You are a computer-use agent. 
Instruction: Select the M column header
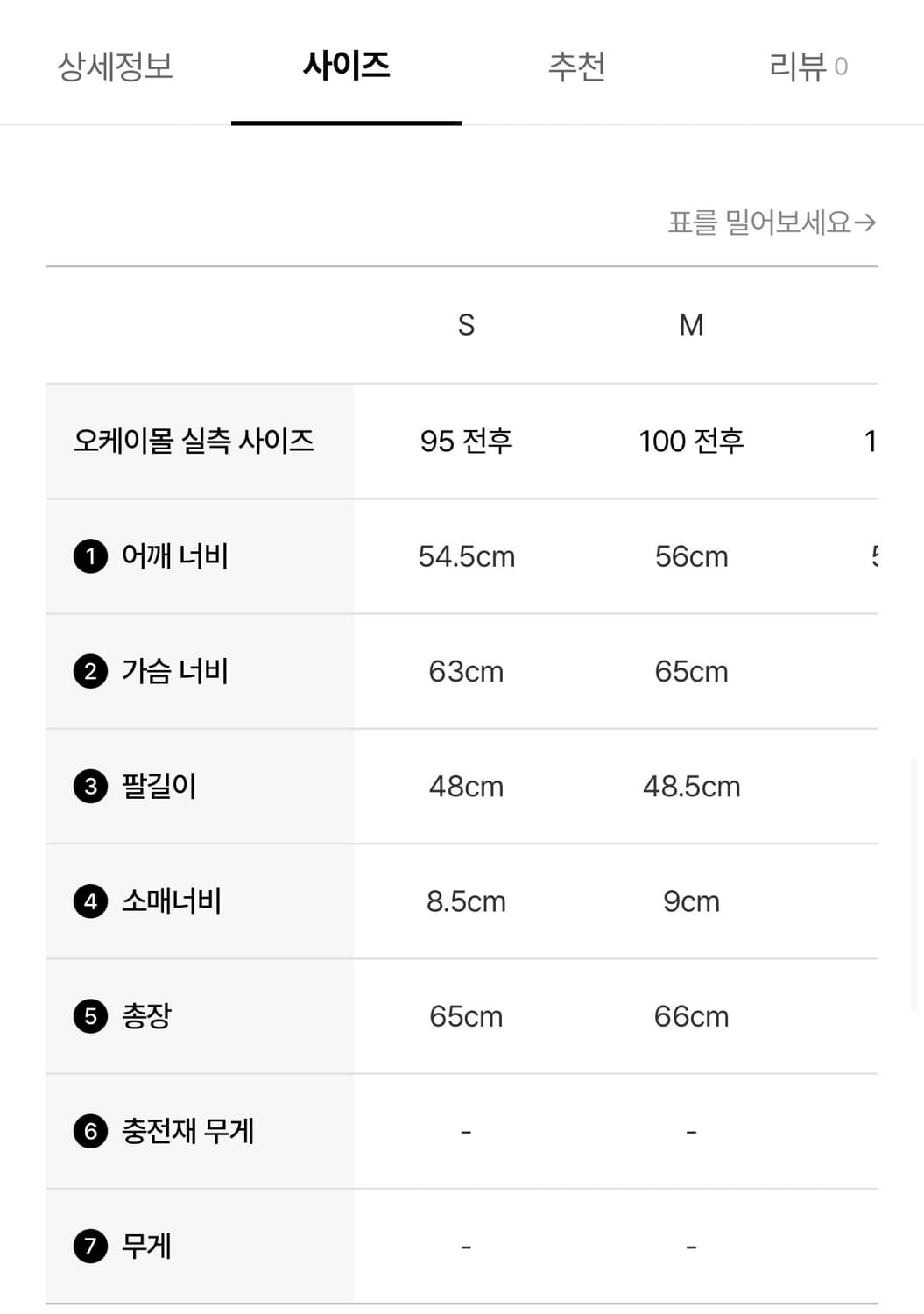pyautogui.click(x=691, y=325)
